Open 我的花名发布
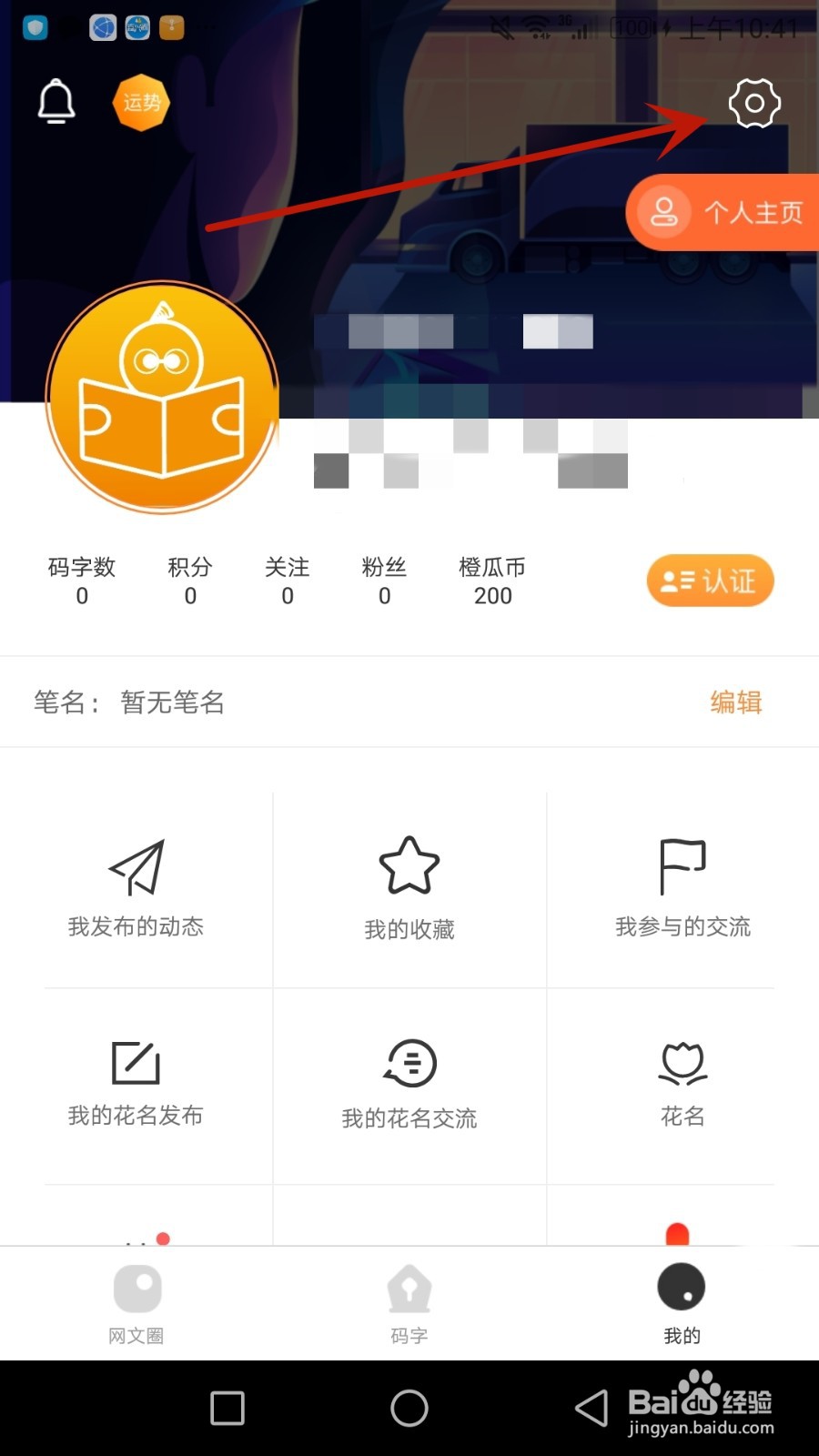 (136, 1085)
